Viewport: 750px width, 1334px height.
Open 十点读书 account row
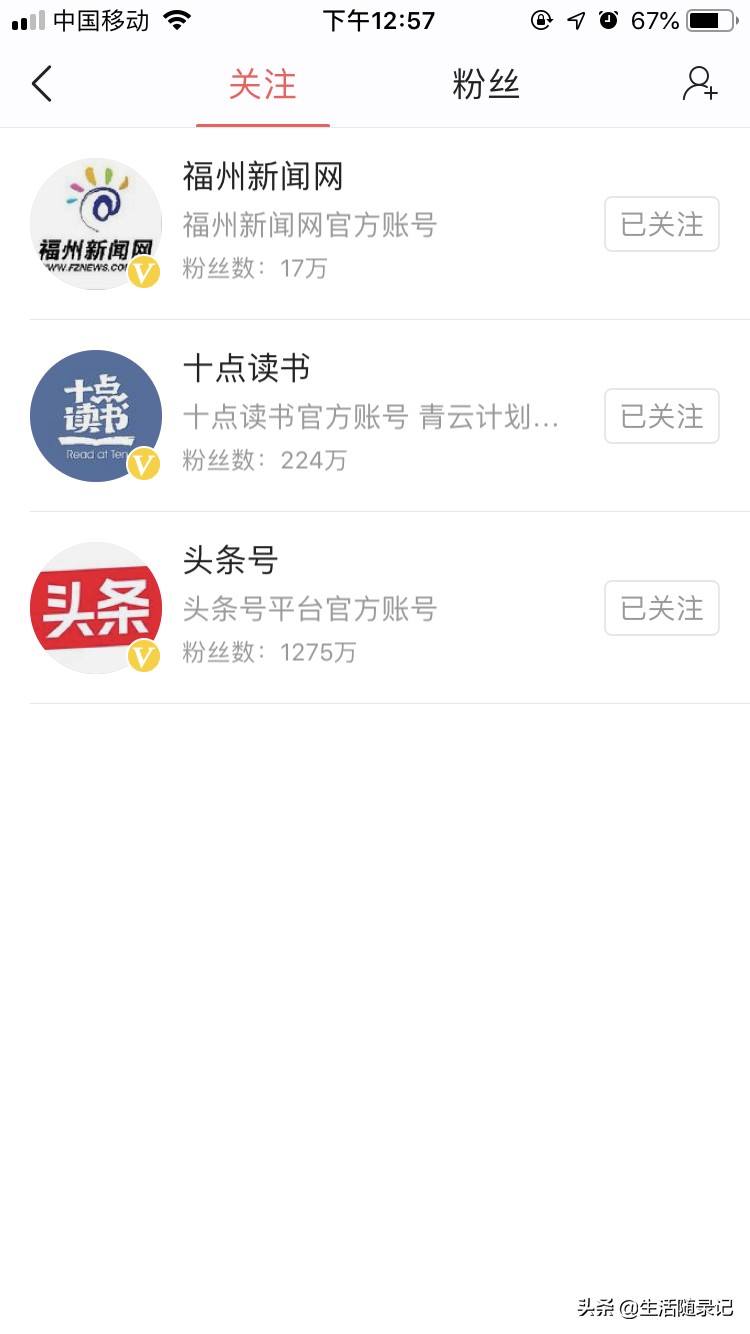[375, 416]
